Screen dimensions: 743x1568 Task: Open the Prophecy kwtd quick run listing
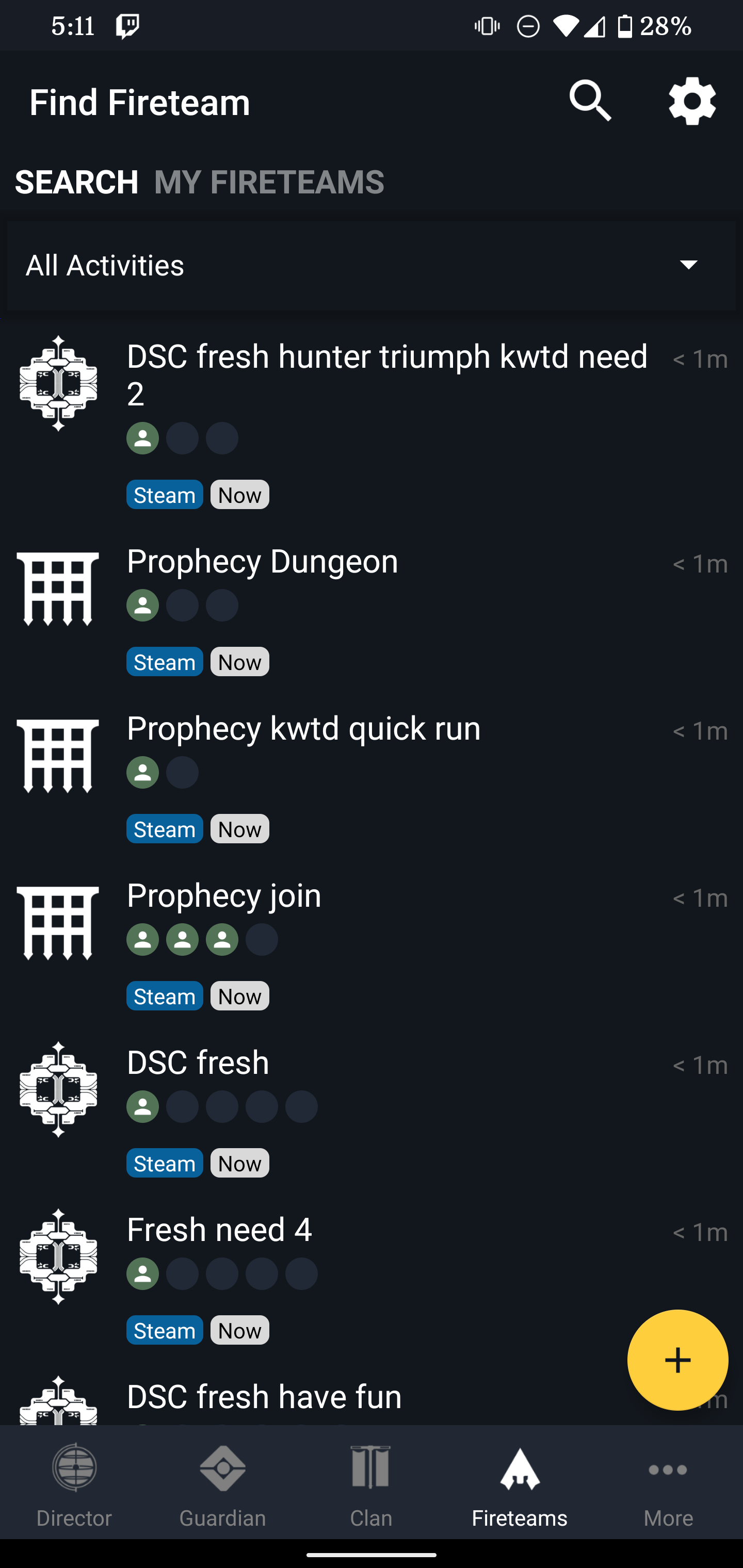point(304,728)
